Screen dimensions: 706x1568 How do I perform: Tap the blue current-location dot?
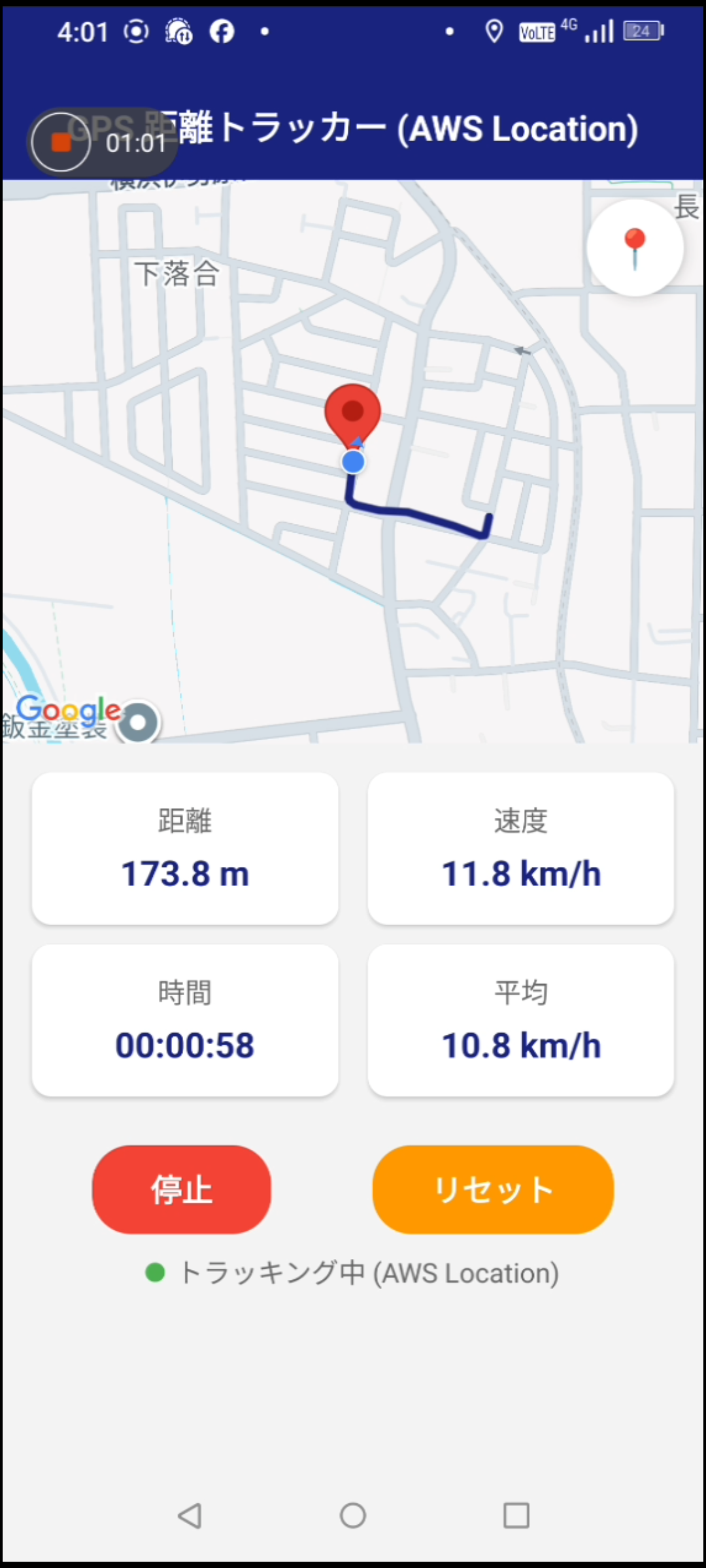[x=352, y=463]
